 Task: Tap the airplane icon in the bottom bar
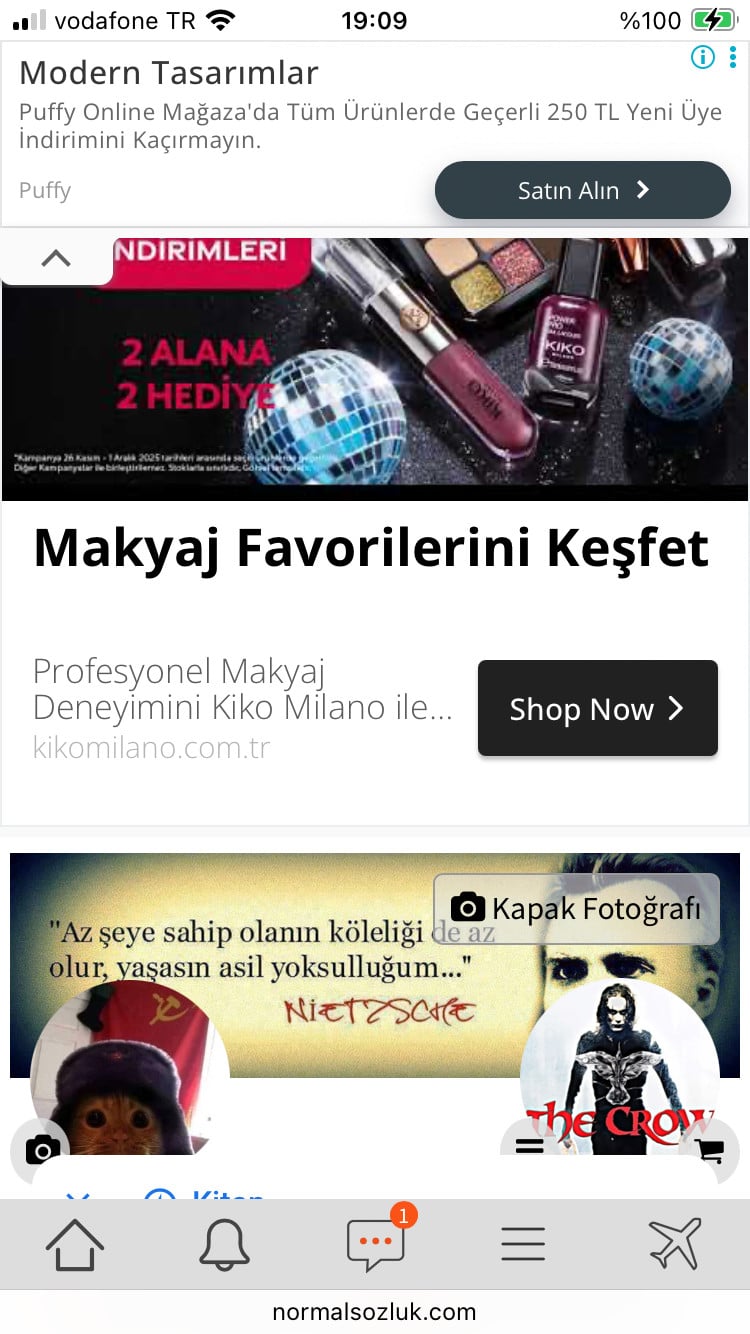[x=674, y=1244]
